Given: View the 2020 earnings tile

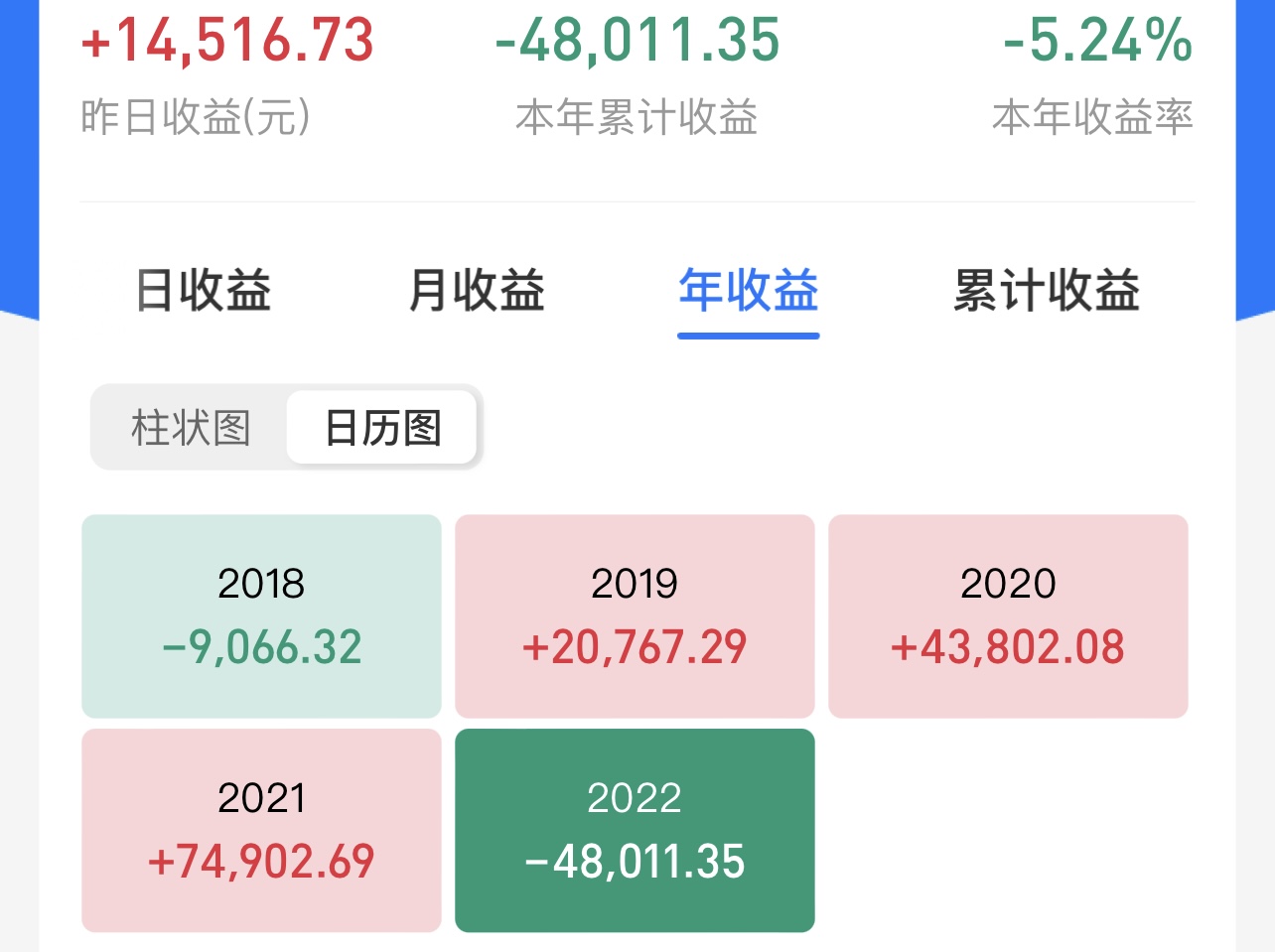Looking at the screenshot, I should [x=1008, y=615].
